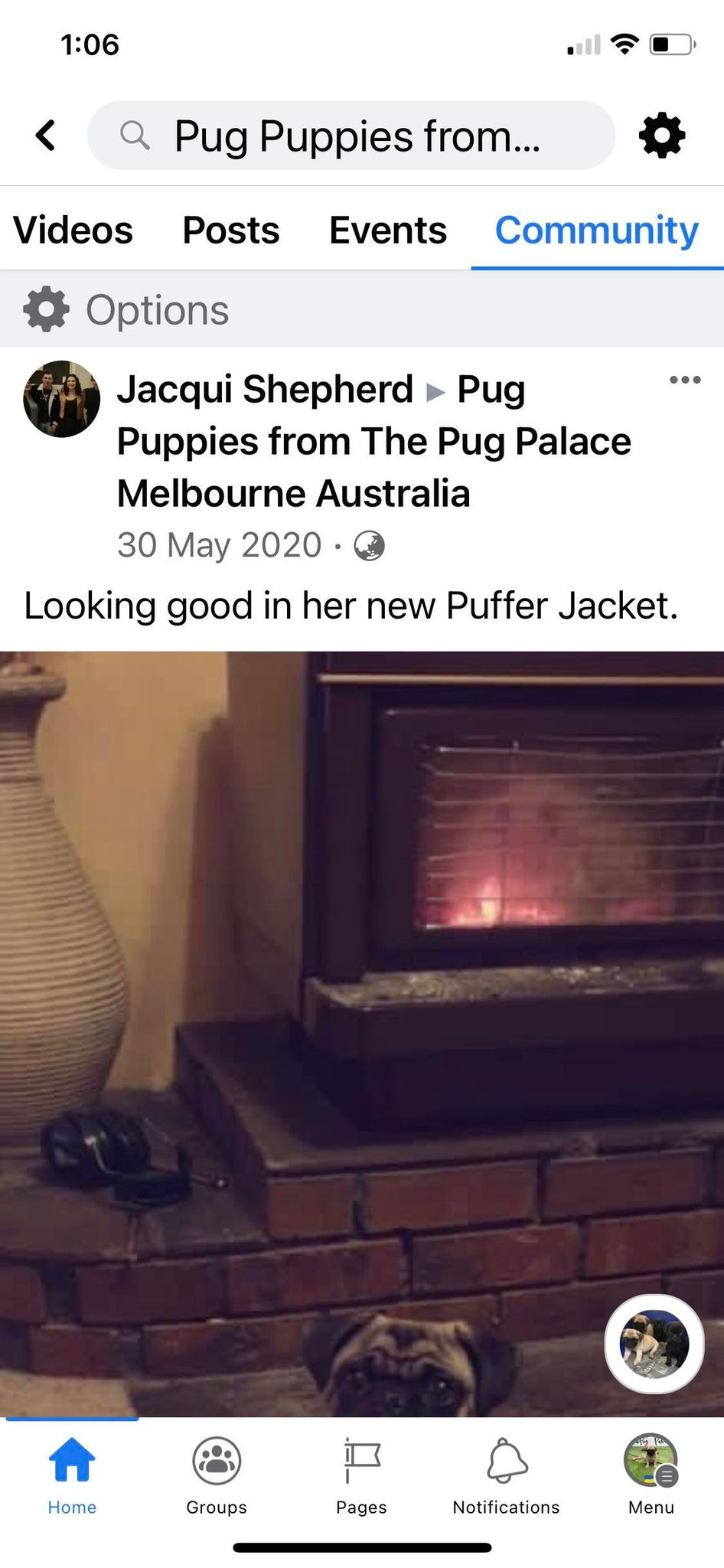The width and height of the screenshot is (724, 1568).
Task: Open Jacqui Shepherd's profile name link
Action: (x=265, y=389)
